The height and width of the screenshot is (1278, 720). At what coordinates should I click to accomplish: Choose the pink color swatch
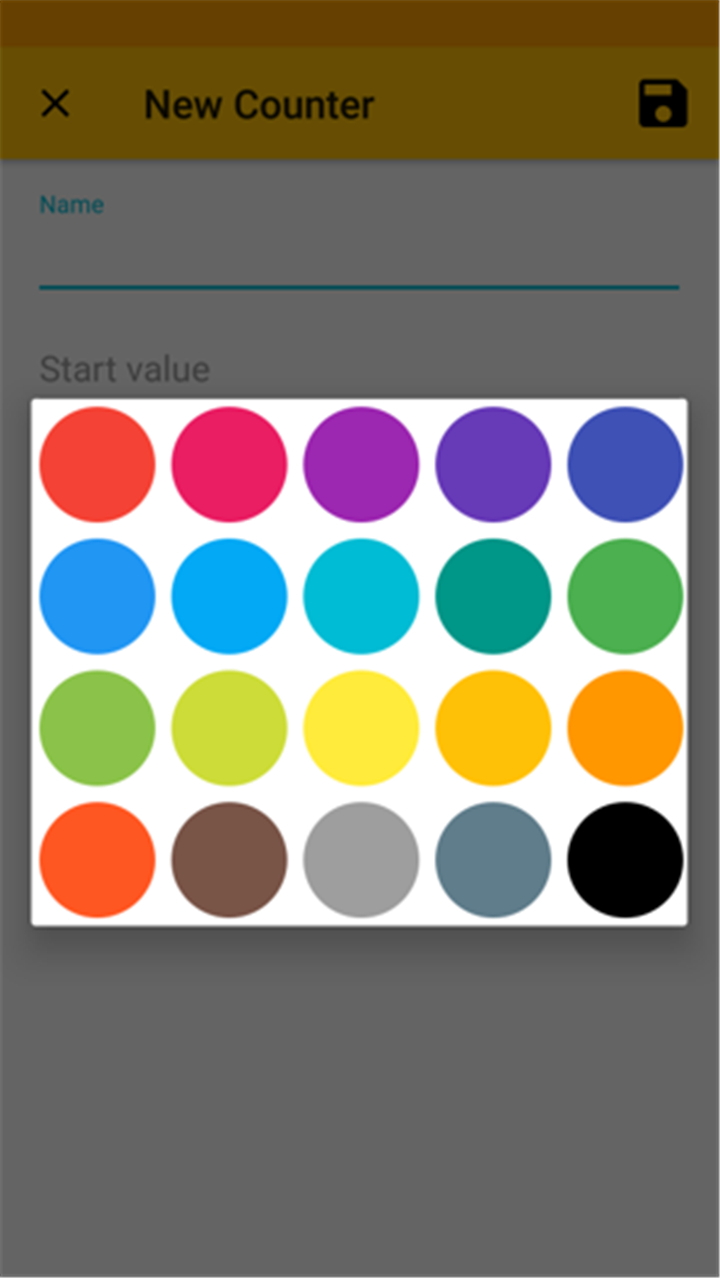pos(229,464)
